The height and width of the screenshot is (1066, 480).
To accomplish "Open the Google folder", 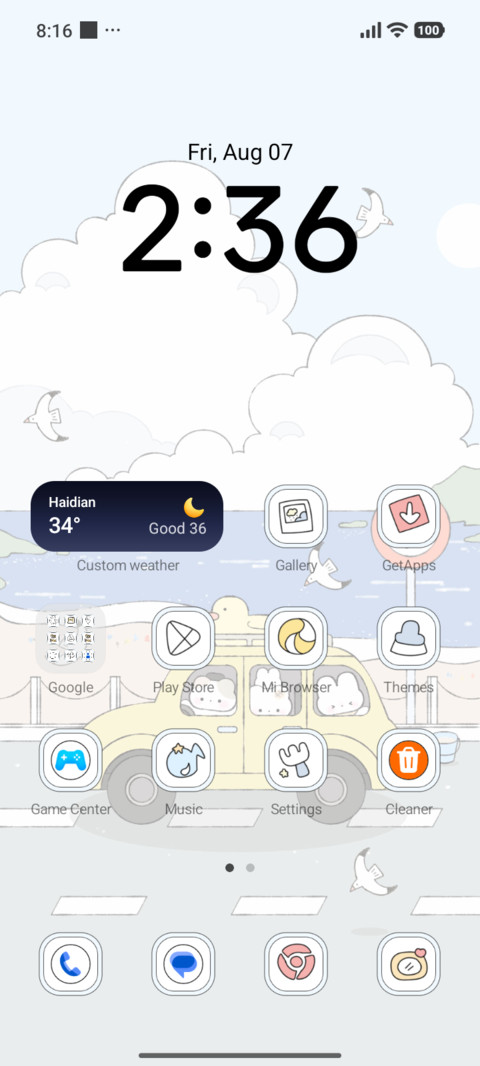I will (x=71, y=638).
